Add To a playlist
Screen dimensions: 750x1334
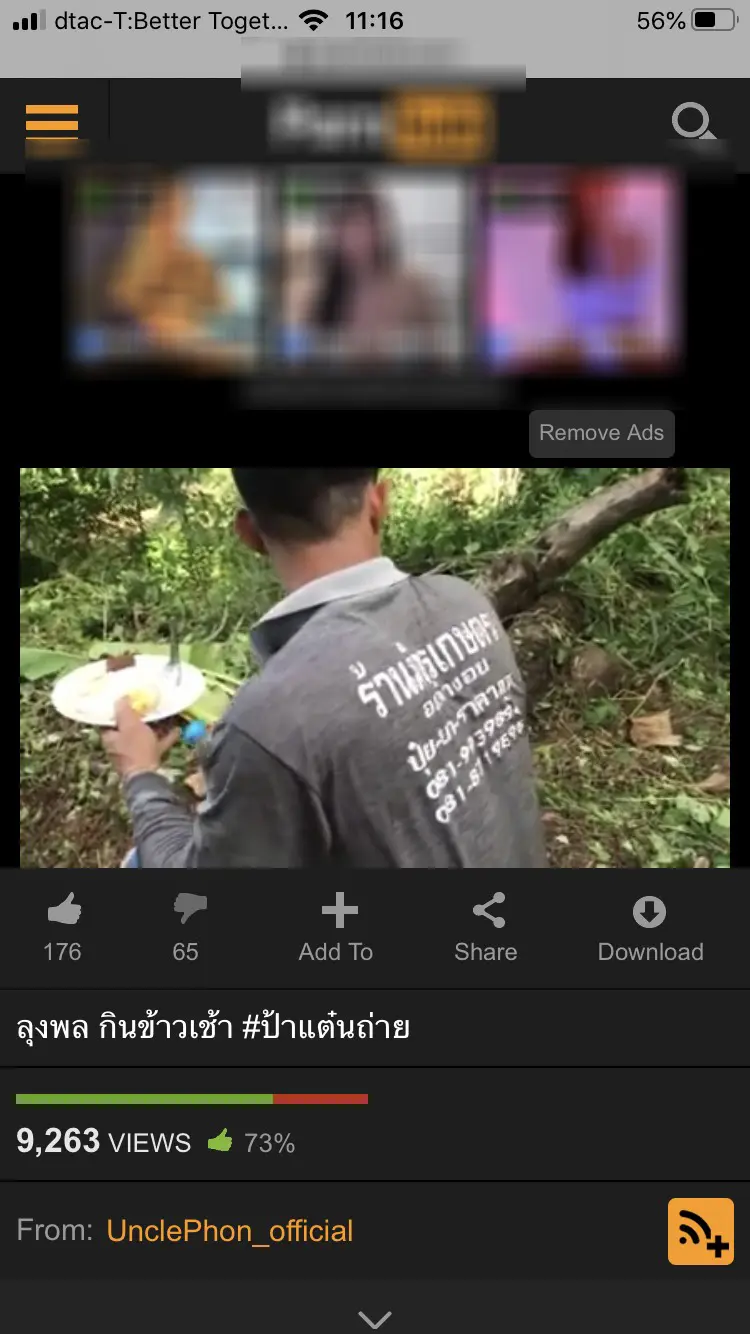(337, 928)
